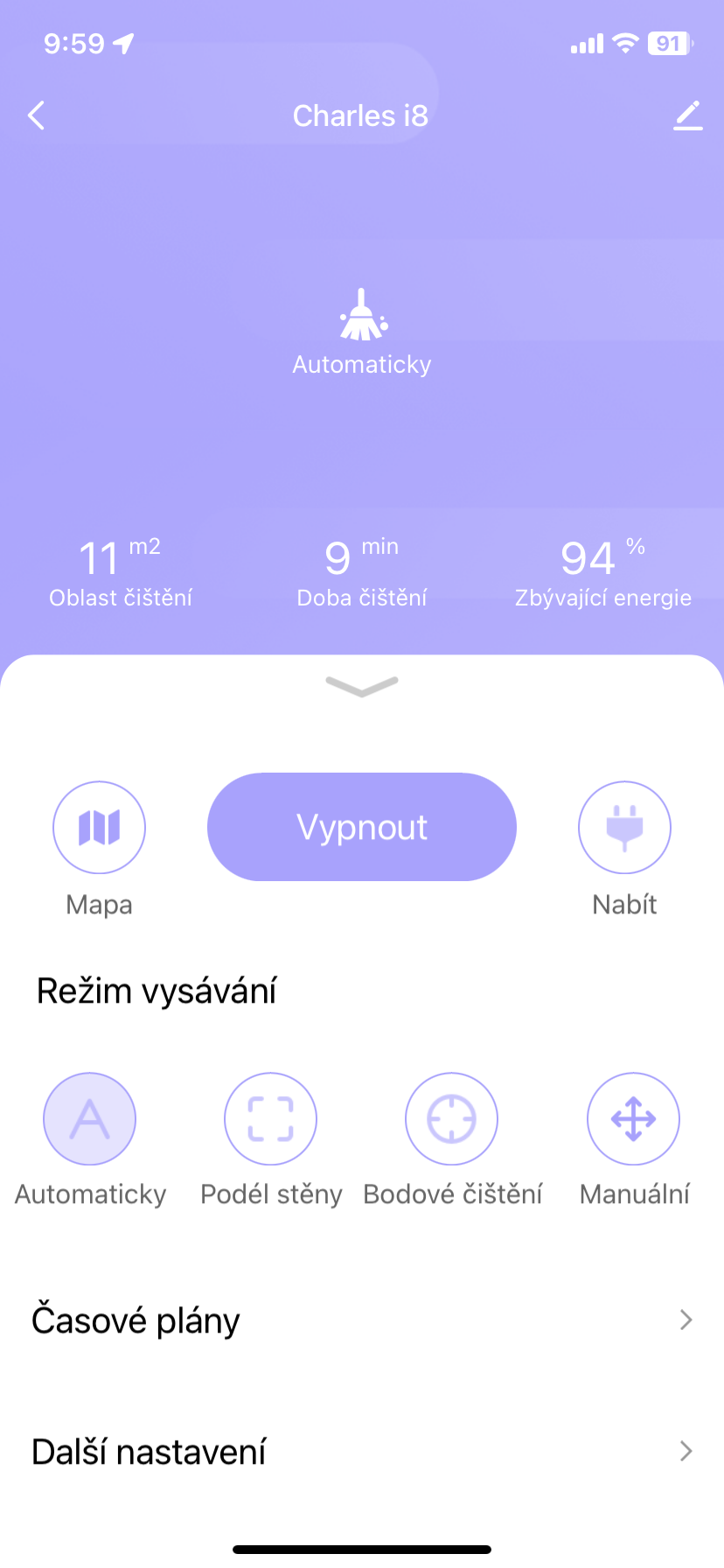Send the robot to charge with Nabít
This screenshot has width=724, height=1568.
point(624,828)
